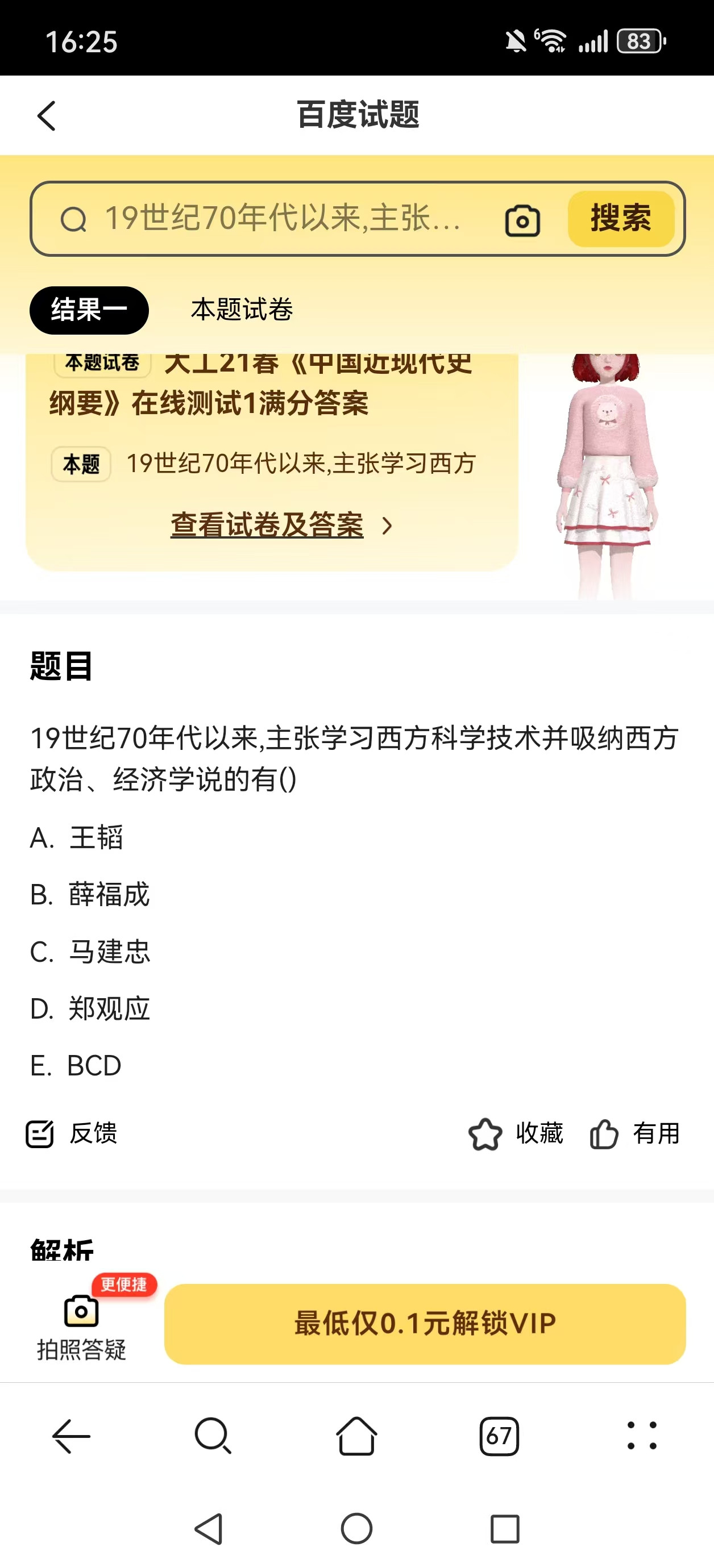Tap the system recent apps button
This screenshot has width=714, height=1568.
[x=504, y=1528]
